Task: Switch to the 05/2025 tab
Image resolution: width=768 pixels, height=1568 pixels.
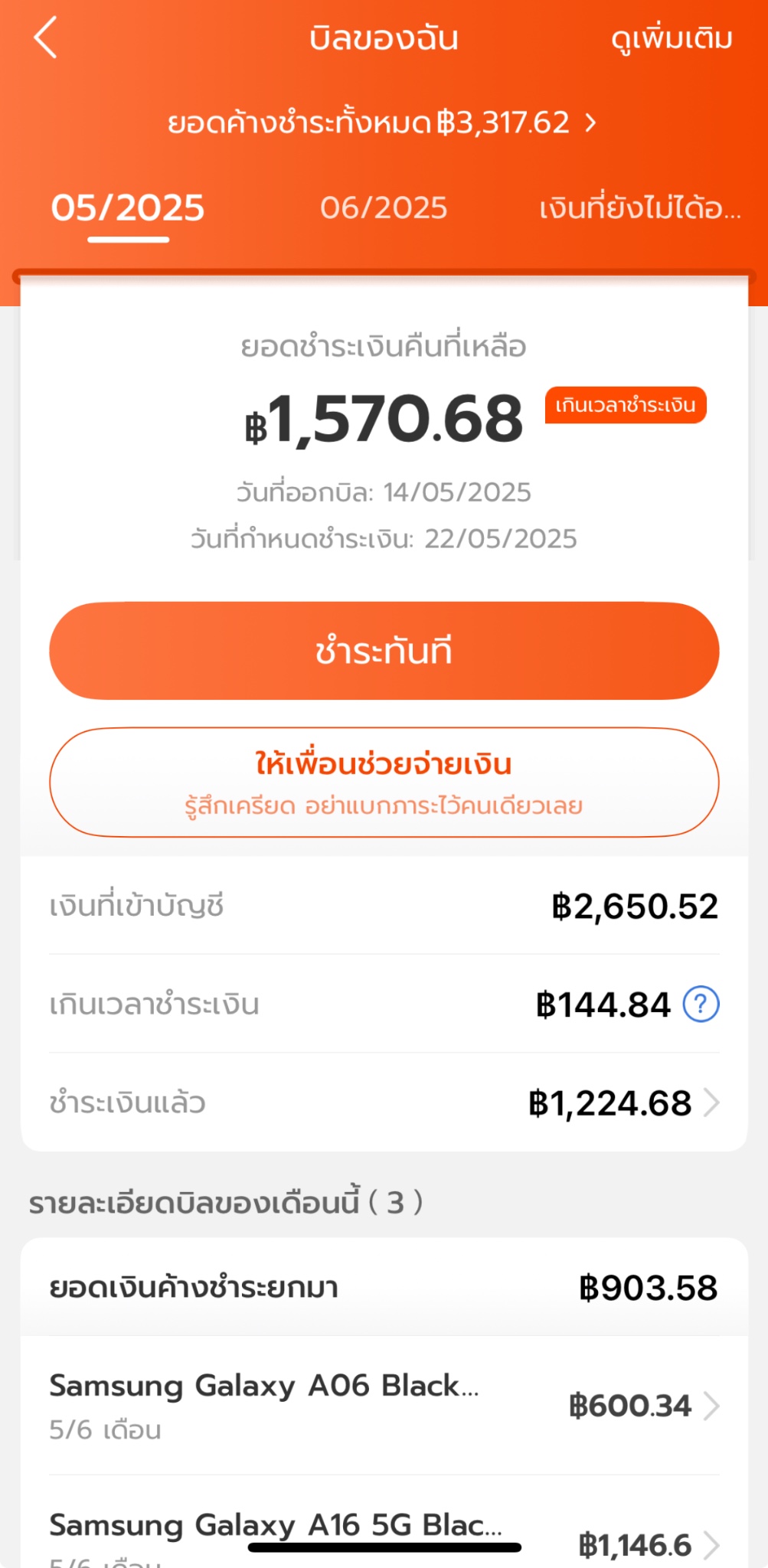Action: pyautogui.click(x=128, y=208)
